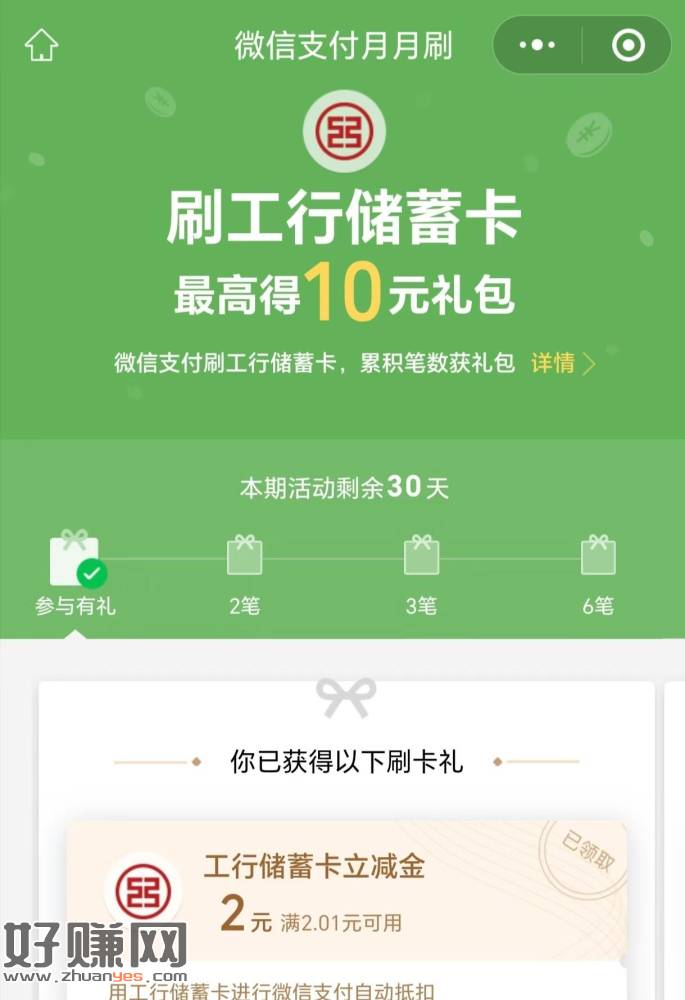Select the 3笔 gift milestone
This screenshot has width=685, height=1000.
point(421,573)
